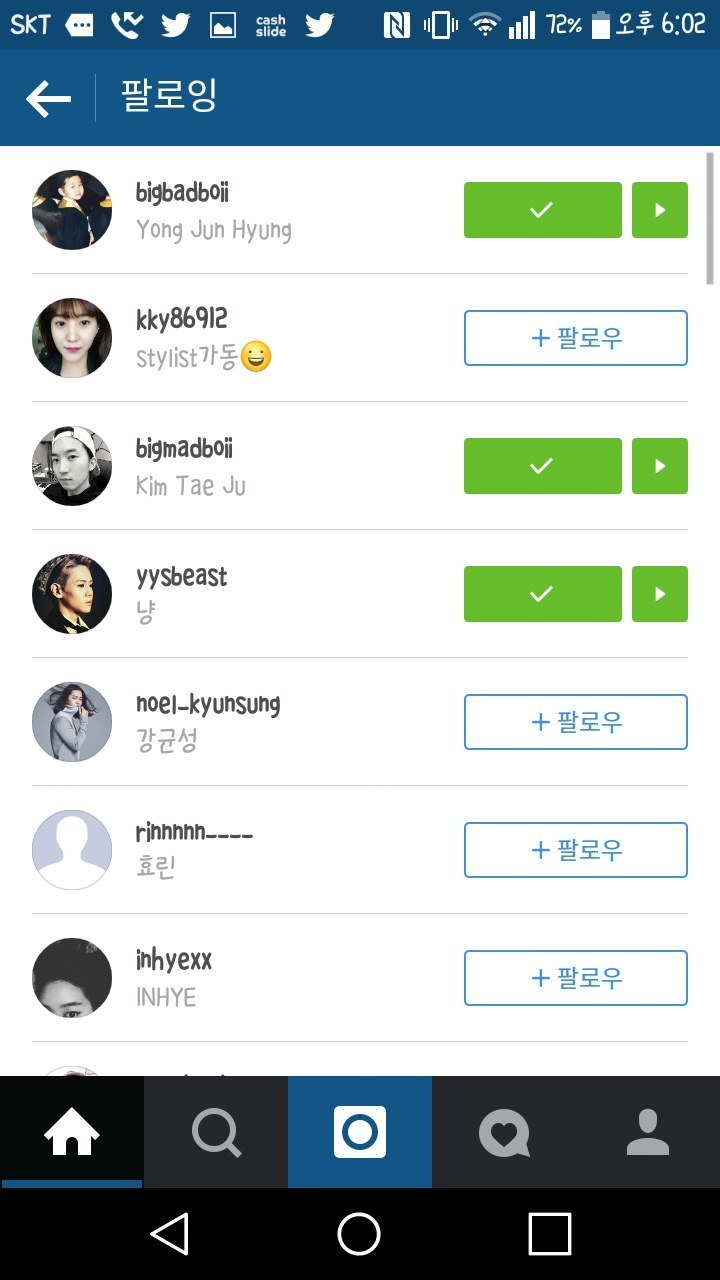Follow noel_kyunsung
This screenshot has height=1280, width=720.
point(575,722)
